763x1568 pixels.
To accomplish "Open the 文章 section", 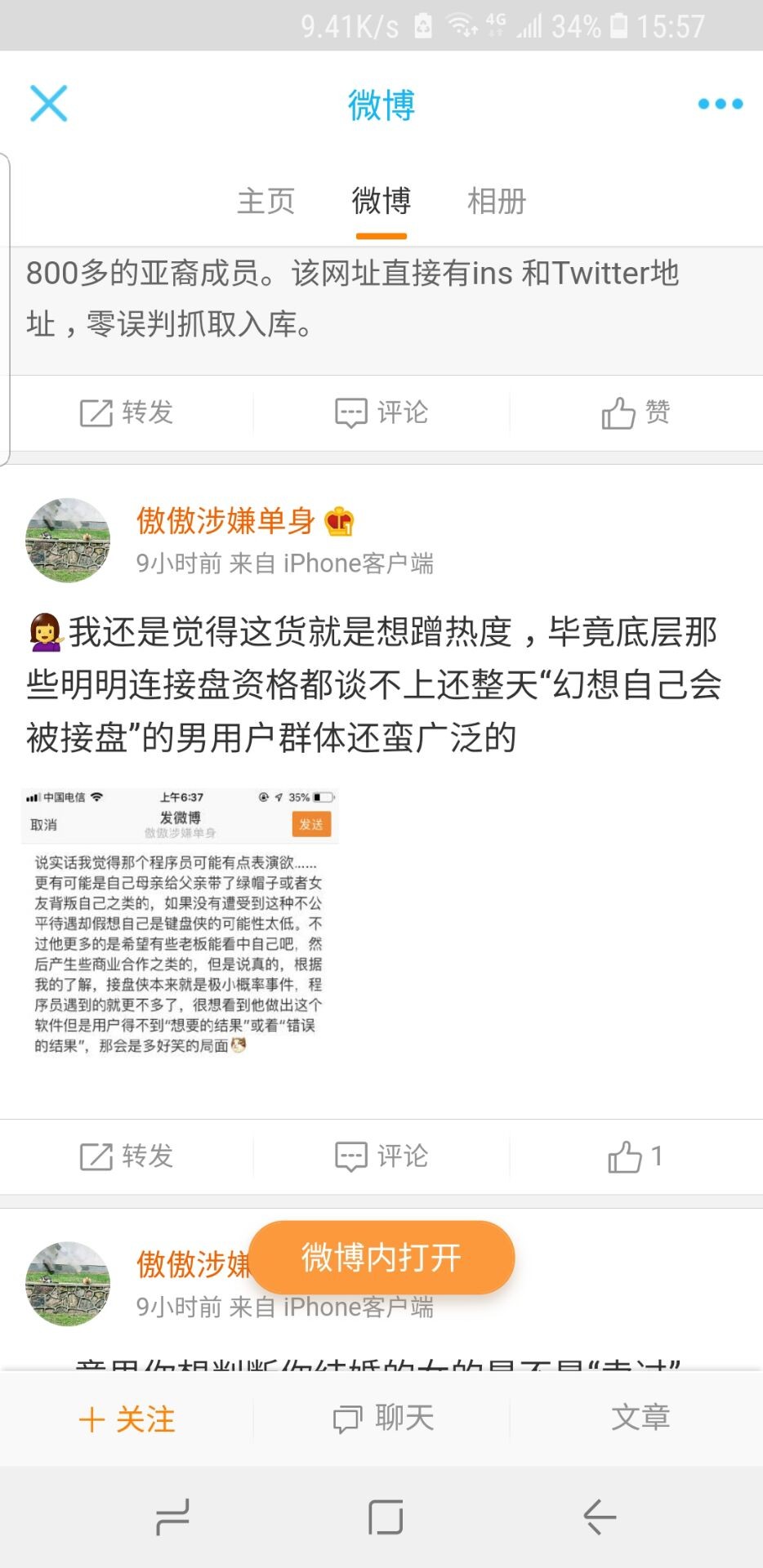I will pyautogui.click(x=640, y=1418).
